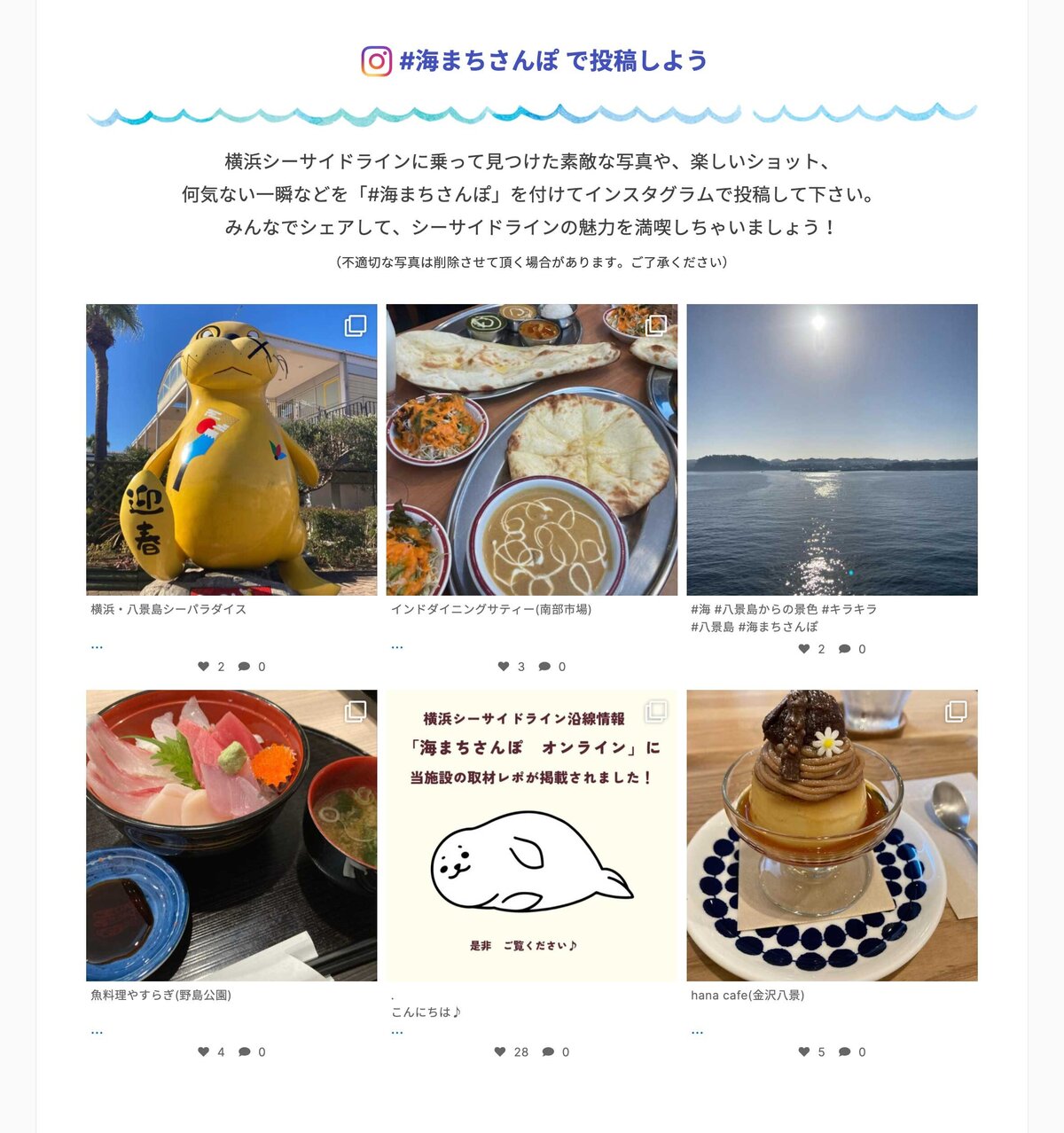Open the sparkling sea view photo

point(832,449)
